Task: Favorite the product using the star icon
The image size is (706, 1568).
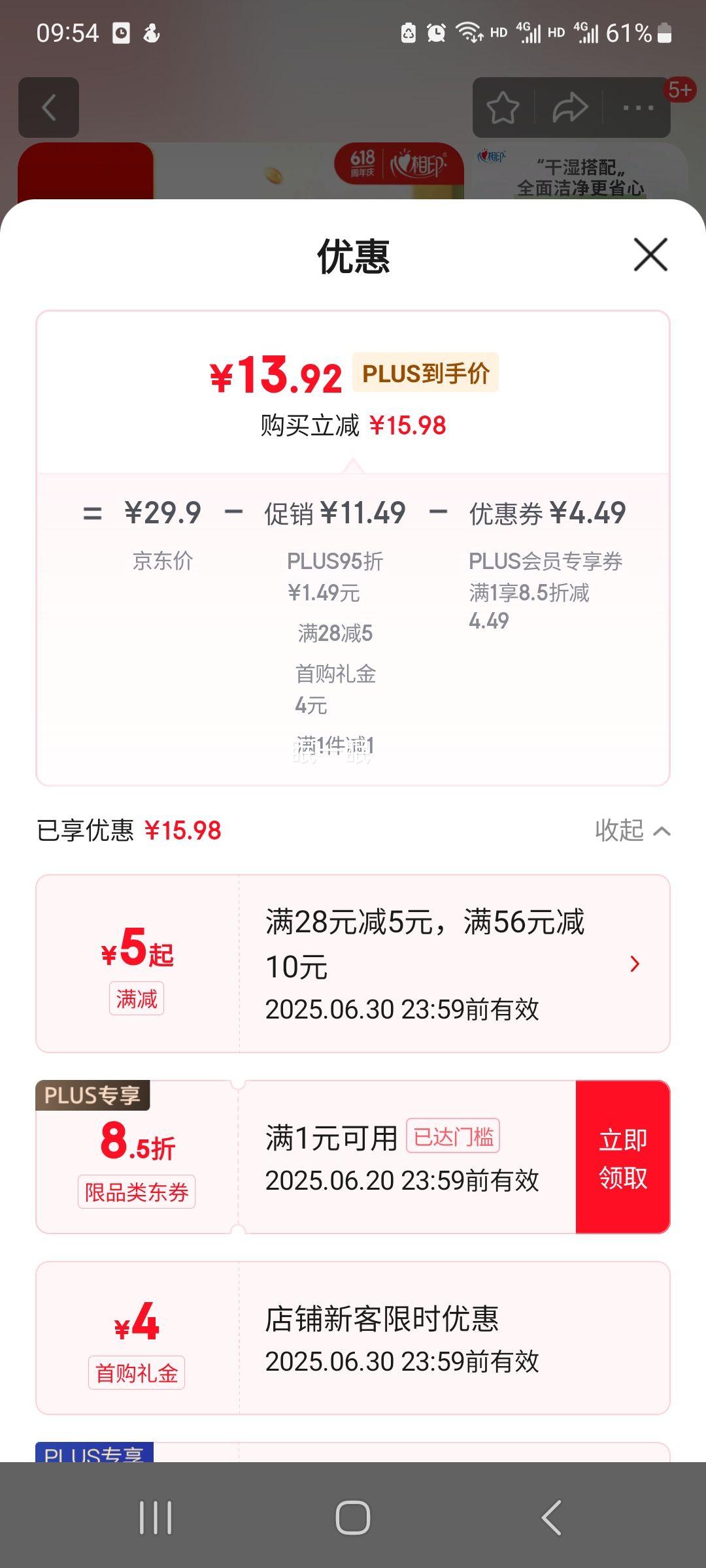Action: click(504, 106)
